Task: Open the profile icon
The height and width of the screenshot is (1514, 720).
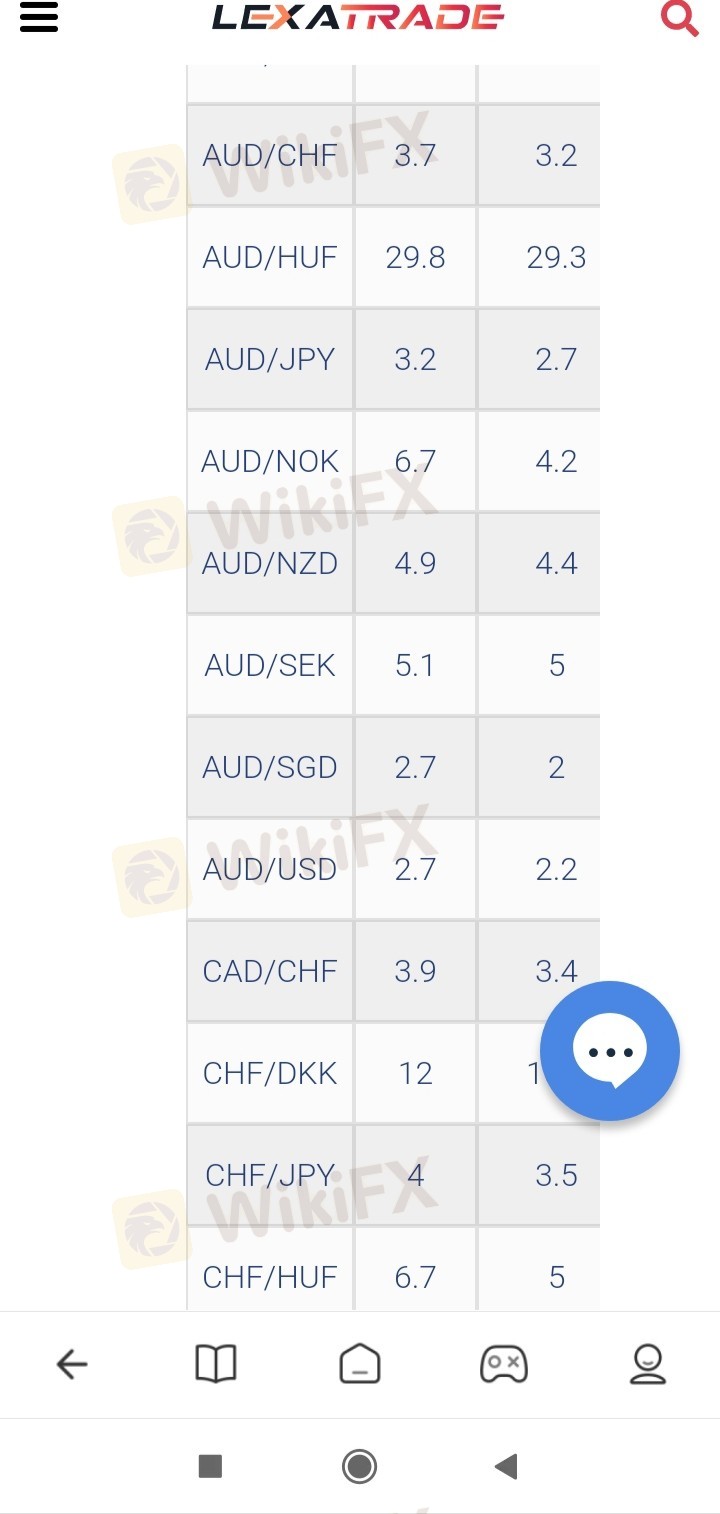Action: pos(648,1364)
